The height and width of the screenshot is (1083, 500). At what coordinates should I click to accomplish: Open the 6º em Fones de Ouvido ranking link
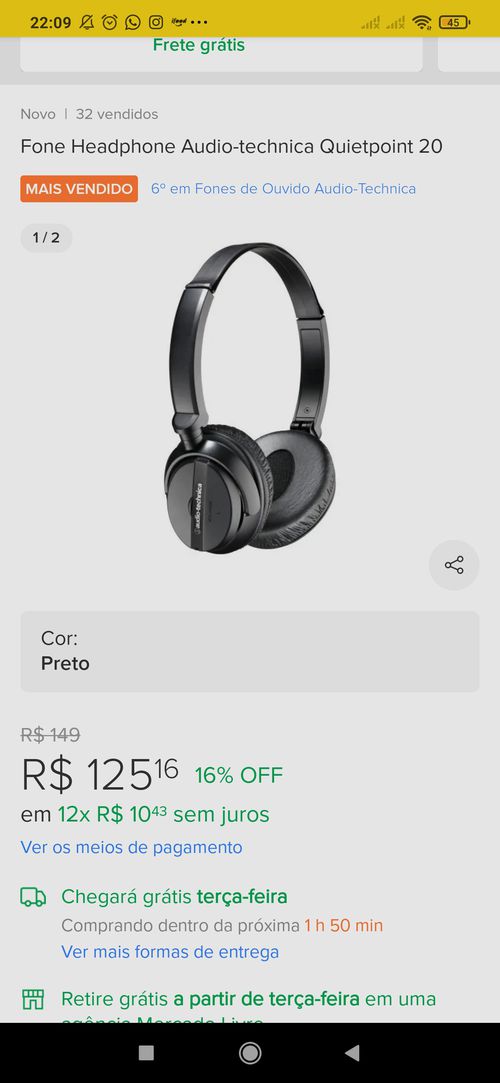click(x=283, y=189)
